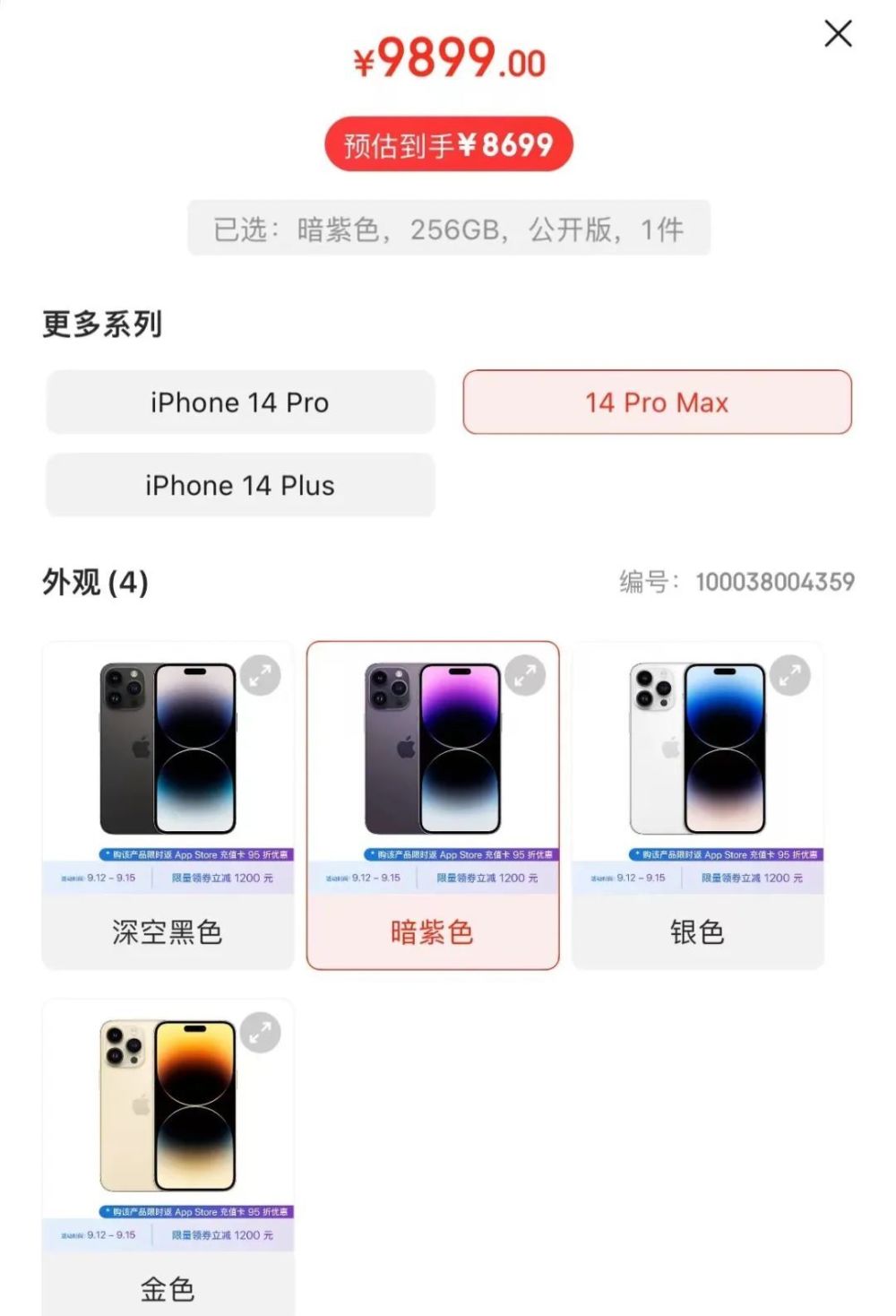The width and height of the screenshot is (896, 1316).
Task: Enlarge the 金色 phone image
Action: pos(261,1033)
